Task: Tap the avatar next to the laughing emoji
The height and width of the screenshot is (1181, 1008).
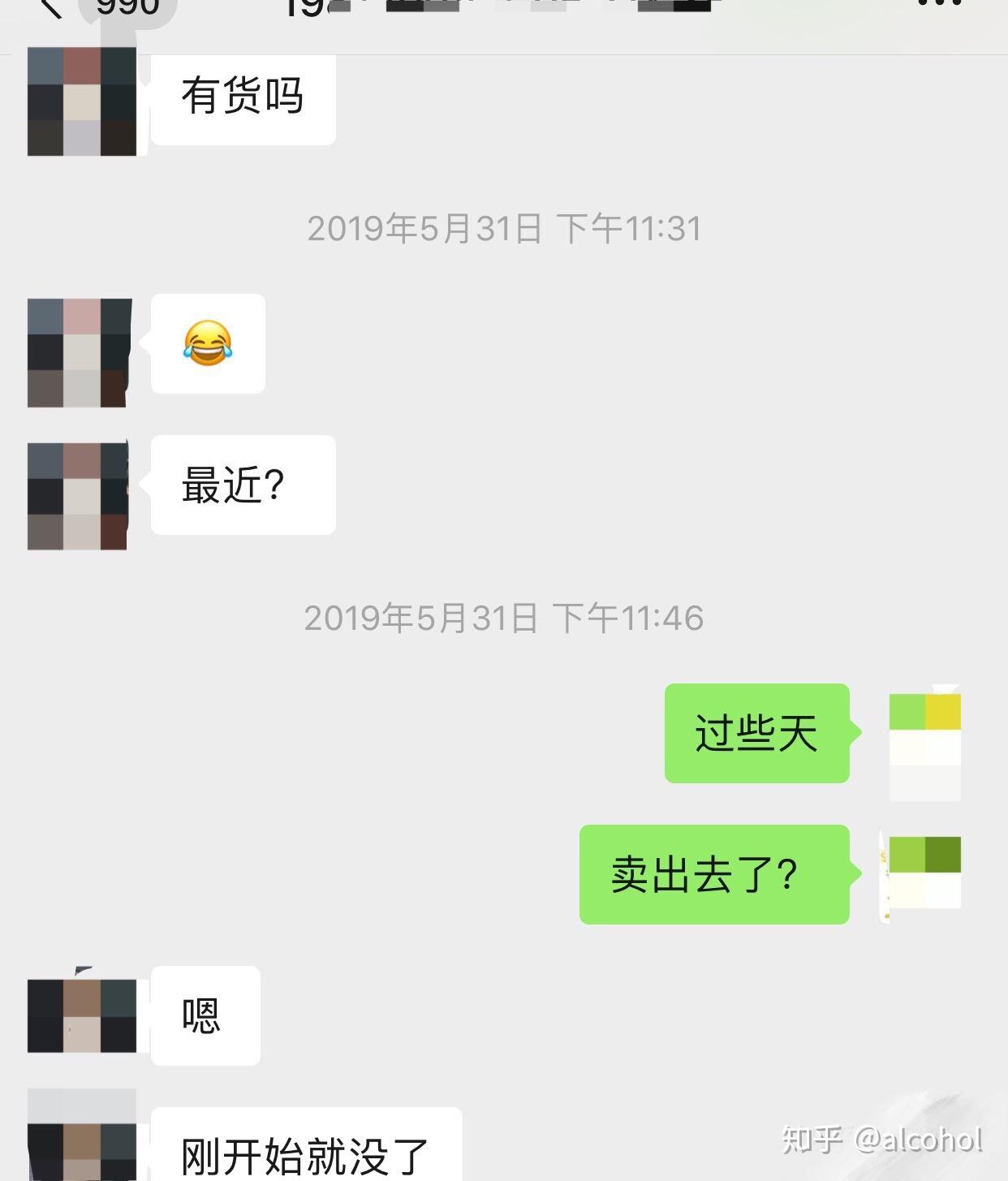Action: (80, 352)
